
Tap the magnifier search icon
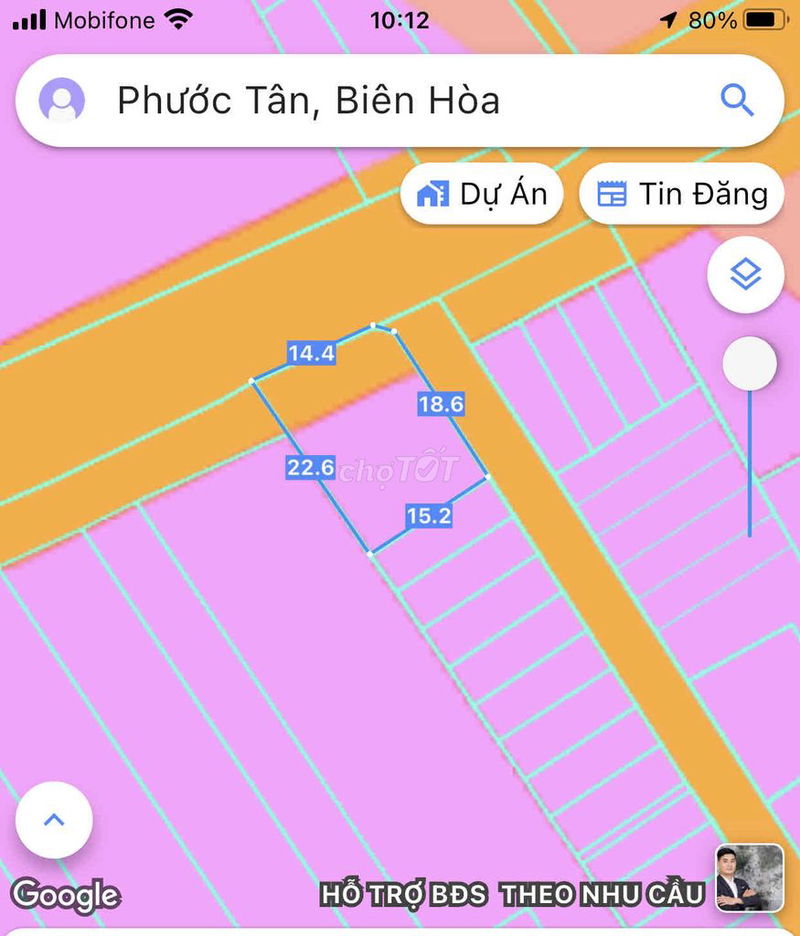(x=737, y=100)
